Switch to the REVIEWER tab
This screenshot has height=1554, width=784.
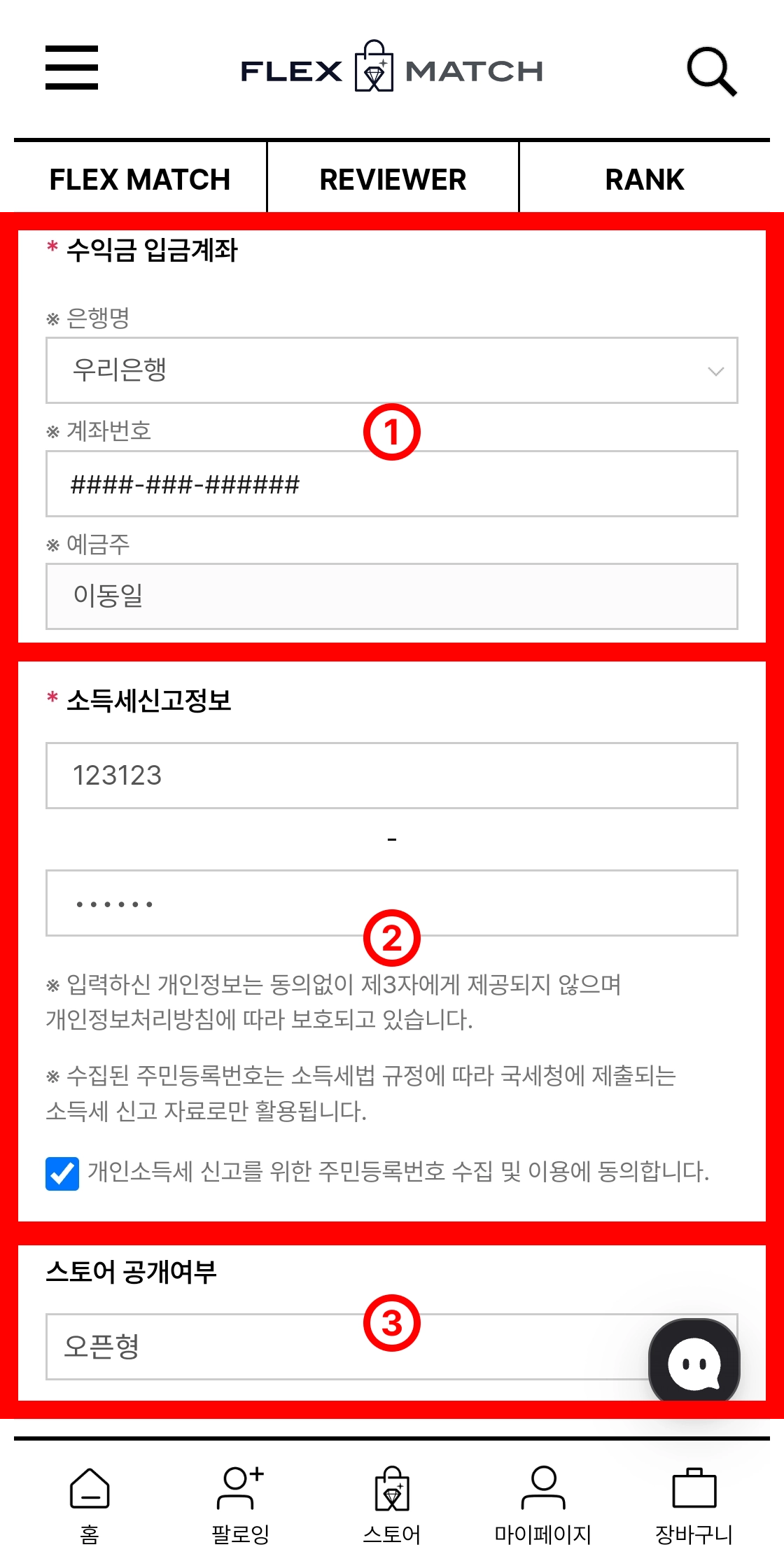(393, 179)
